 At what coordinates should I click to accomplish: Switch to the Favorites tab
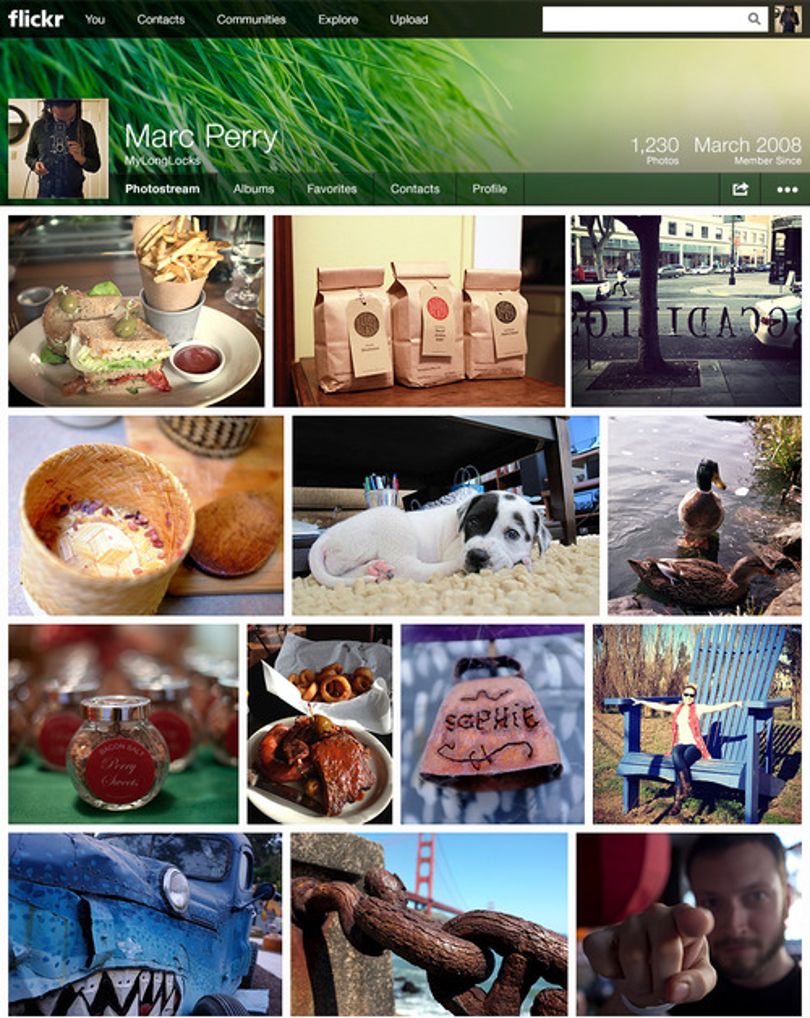click(332, 189)
